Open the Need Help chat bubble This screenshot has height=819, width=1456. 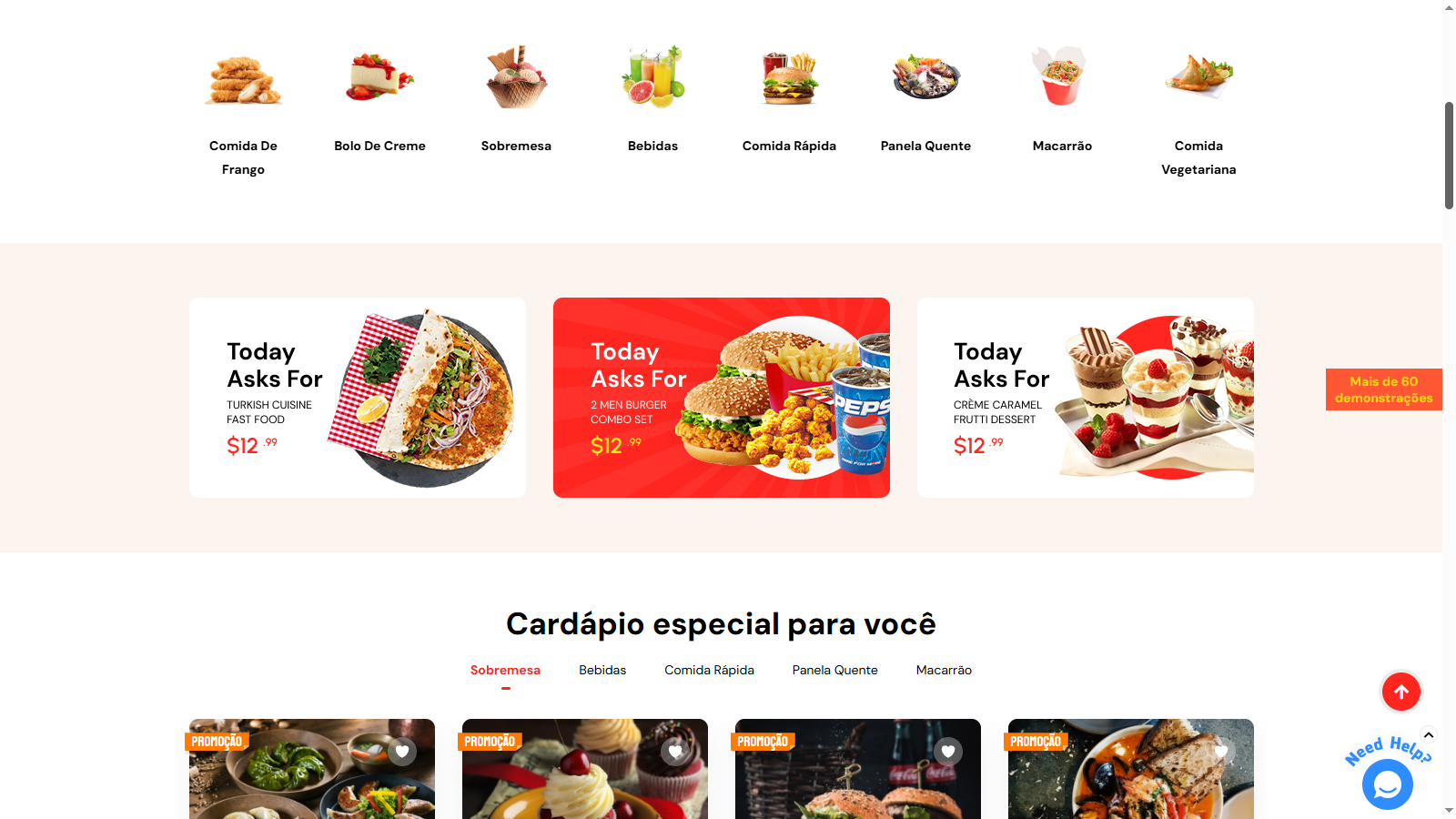click(1387, 784)
